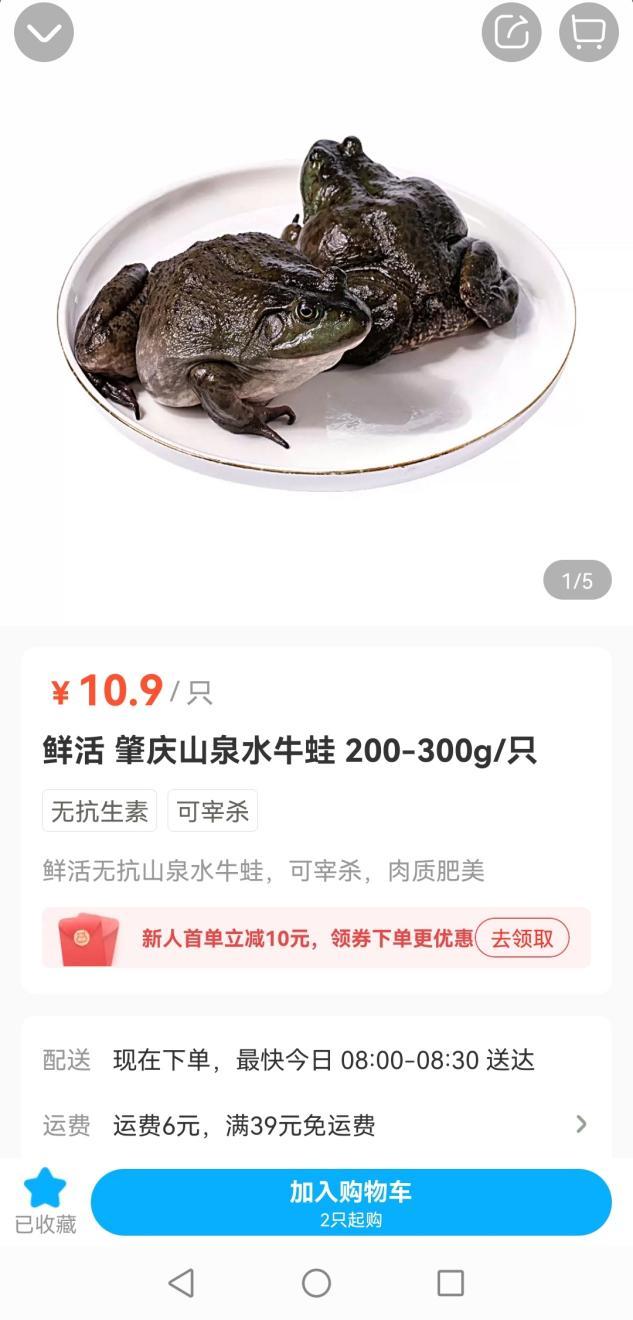Tap 加入购物车 to add to cart
Screen dimensions: 633x1320
click(351, 1202)
